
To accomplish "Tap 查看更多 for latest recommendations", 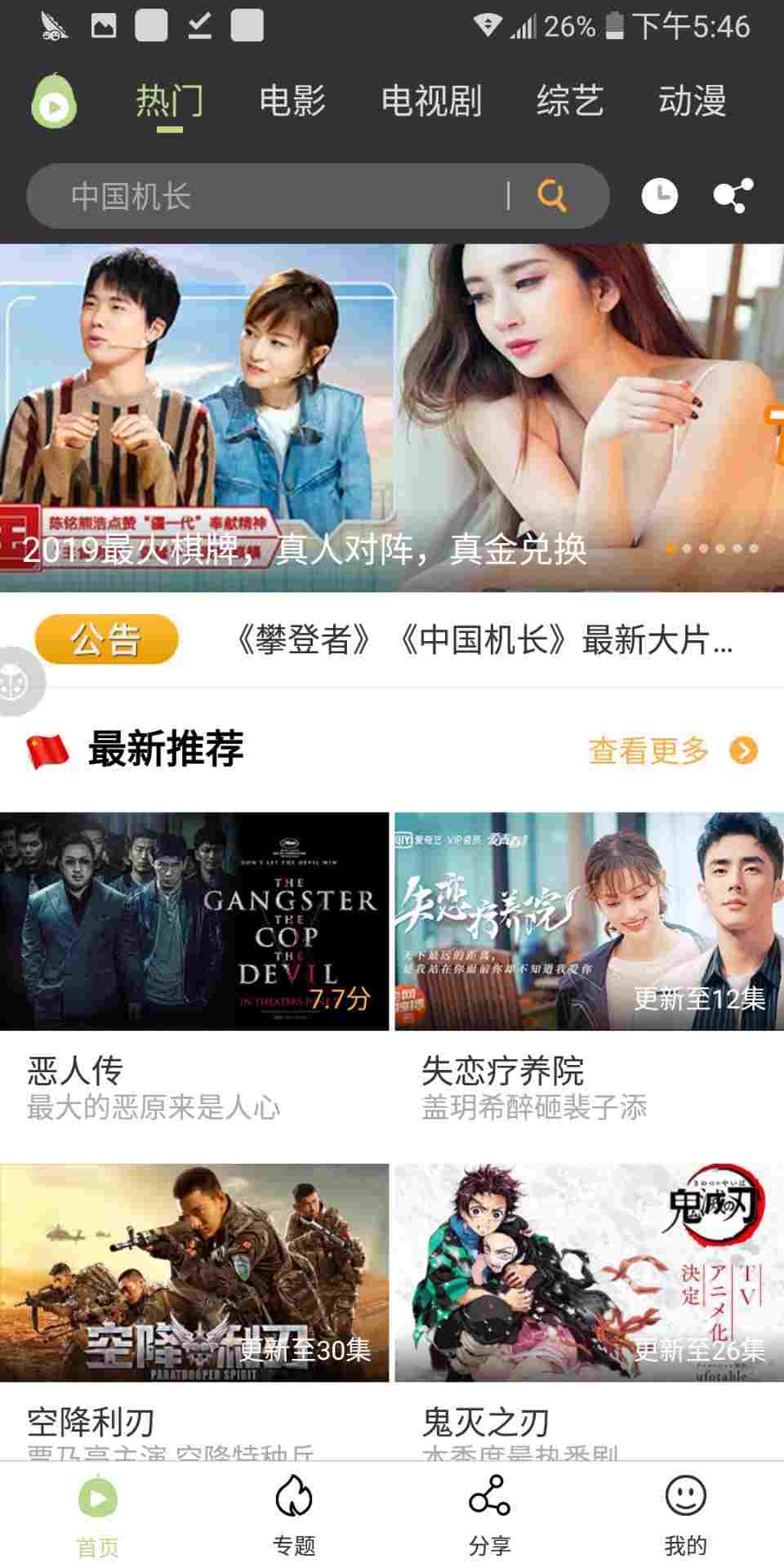I will coord(672,751).
